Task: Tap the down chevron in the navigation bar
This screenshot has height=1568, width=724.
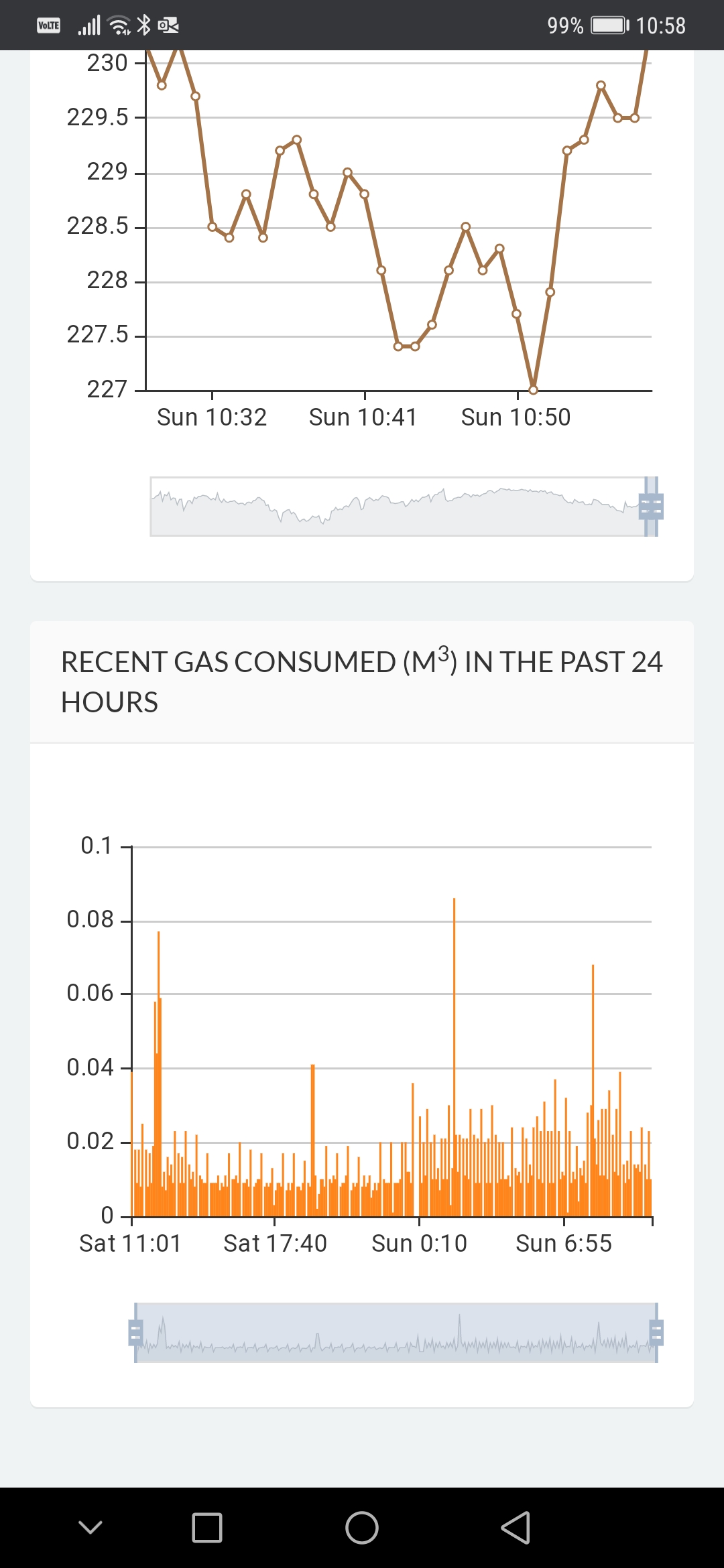Action: click(90, 1528)
